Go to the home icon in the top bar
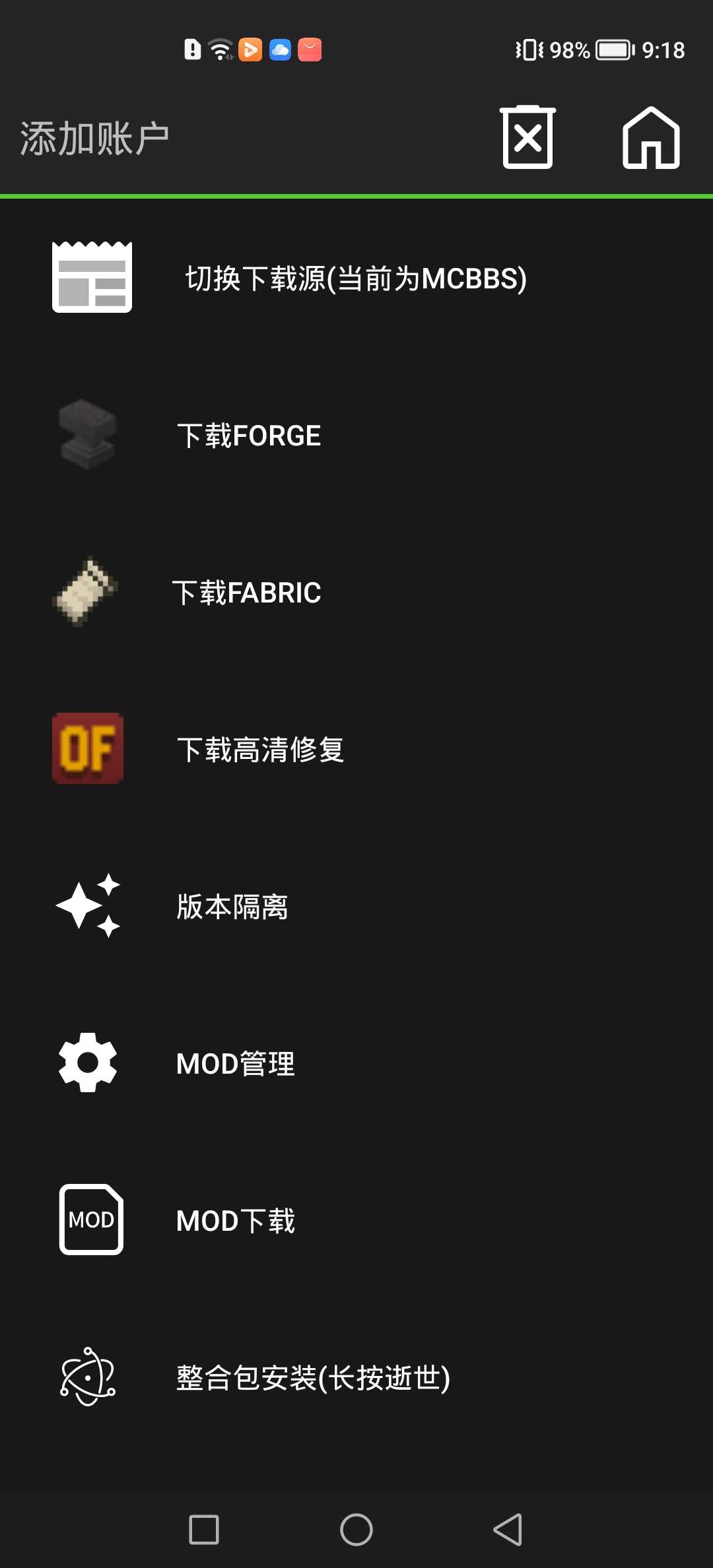The image size is (713, 1568). coord(651,137)
